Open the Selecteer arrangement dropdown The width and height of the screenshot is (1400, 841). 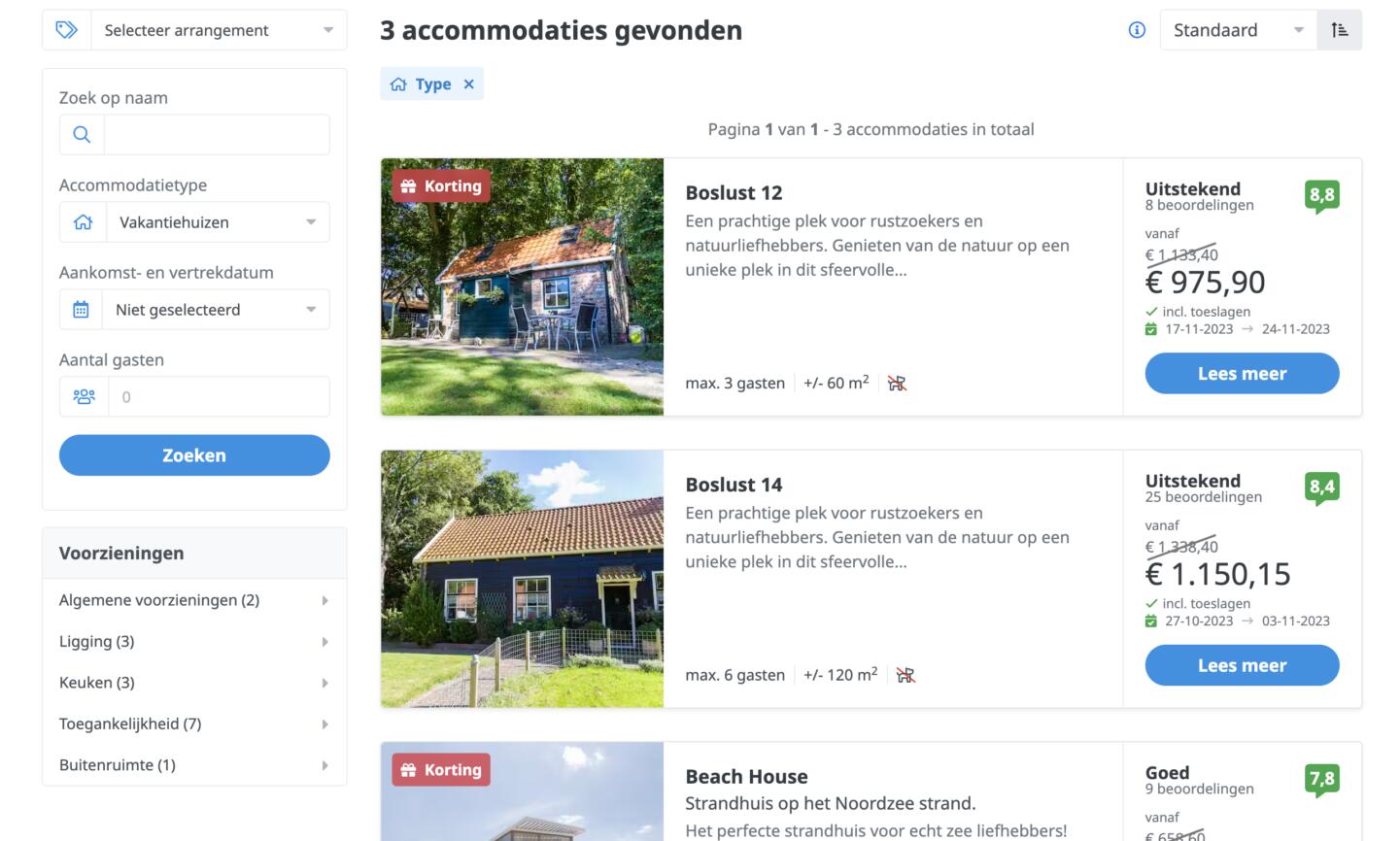coord(216,30)
